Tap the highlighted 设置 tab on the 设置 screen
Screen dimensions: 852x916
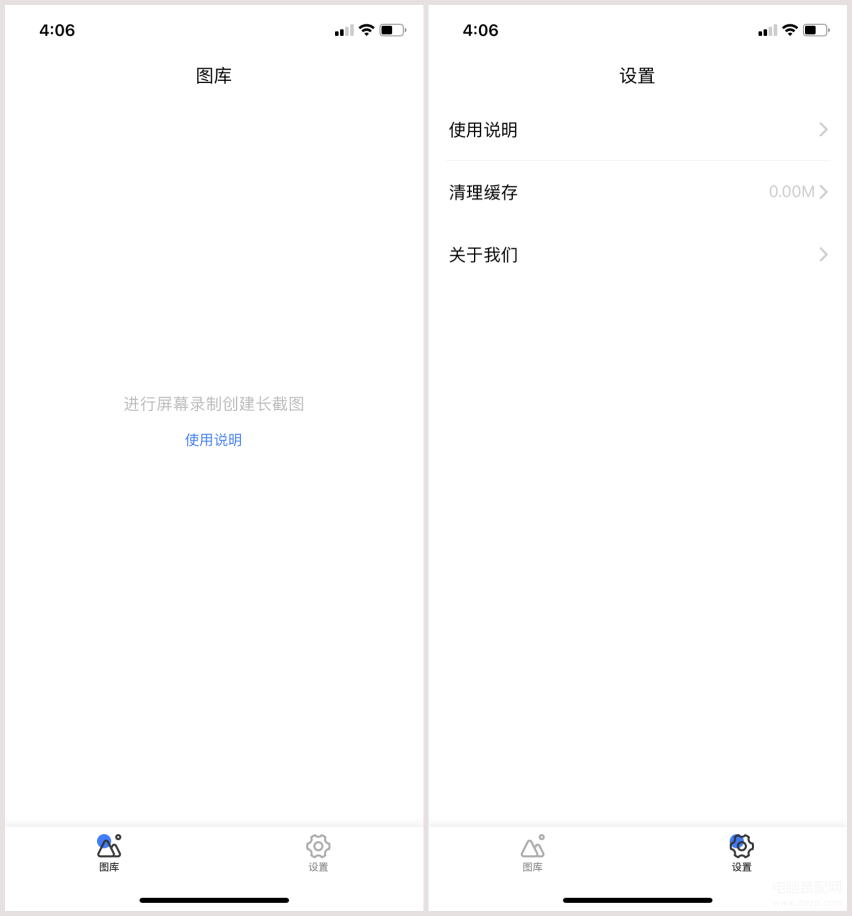tap(741, 853)
